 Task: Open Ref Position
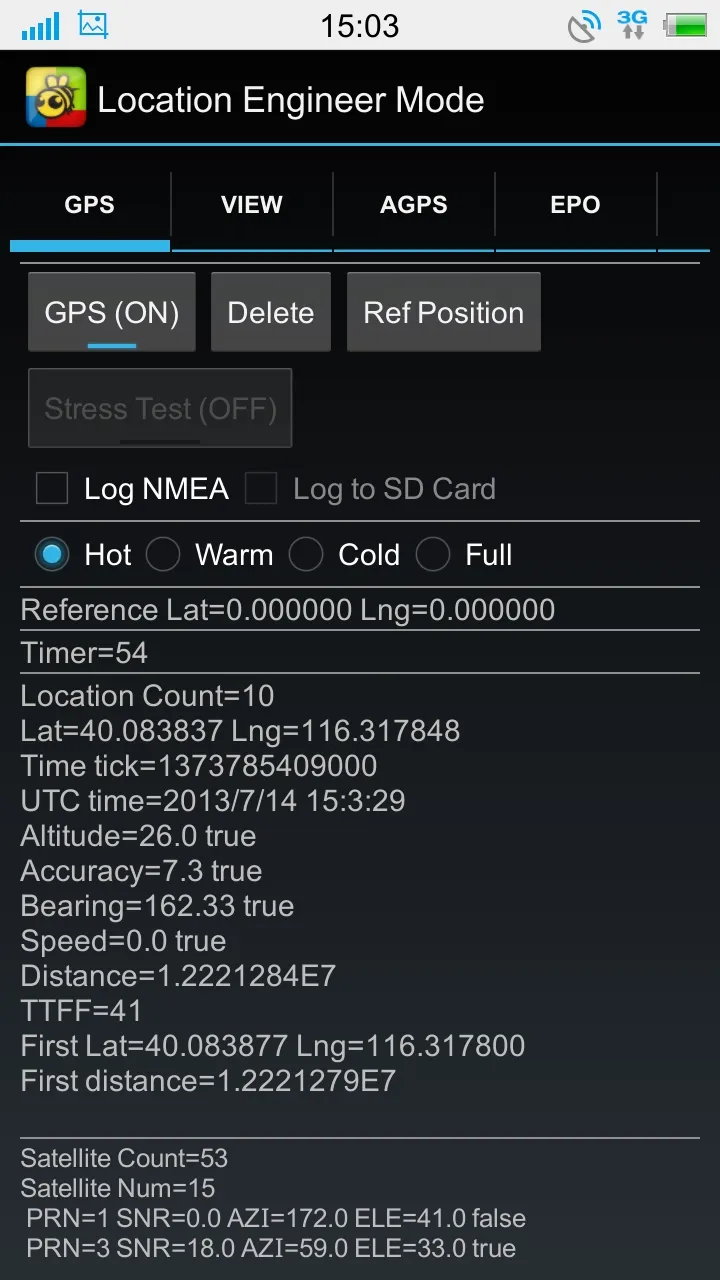444,312
